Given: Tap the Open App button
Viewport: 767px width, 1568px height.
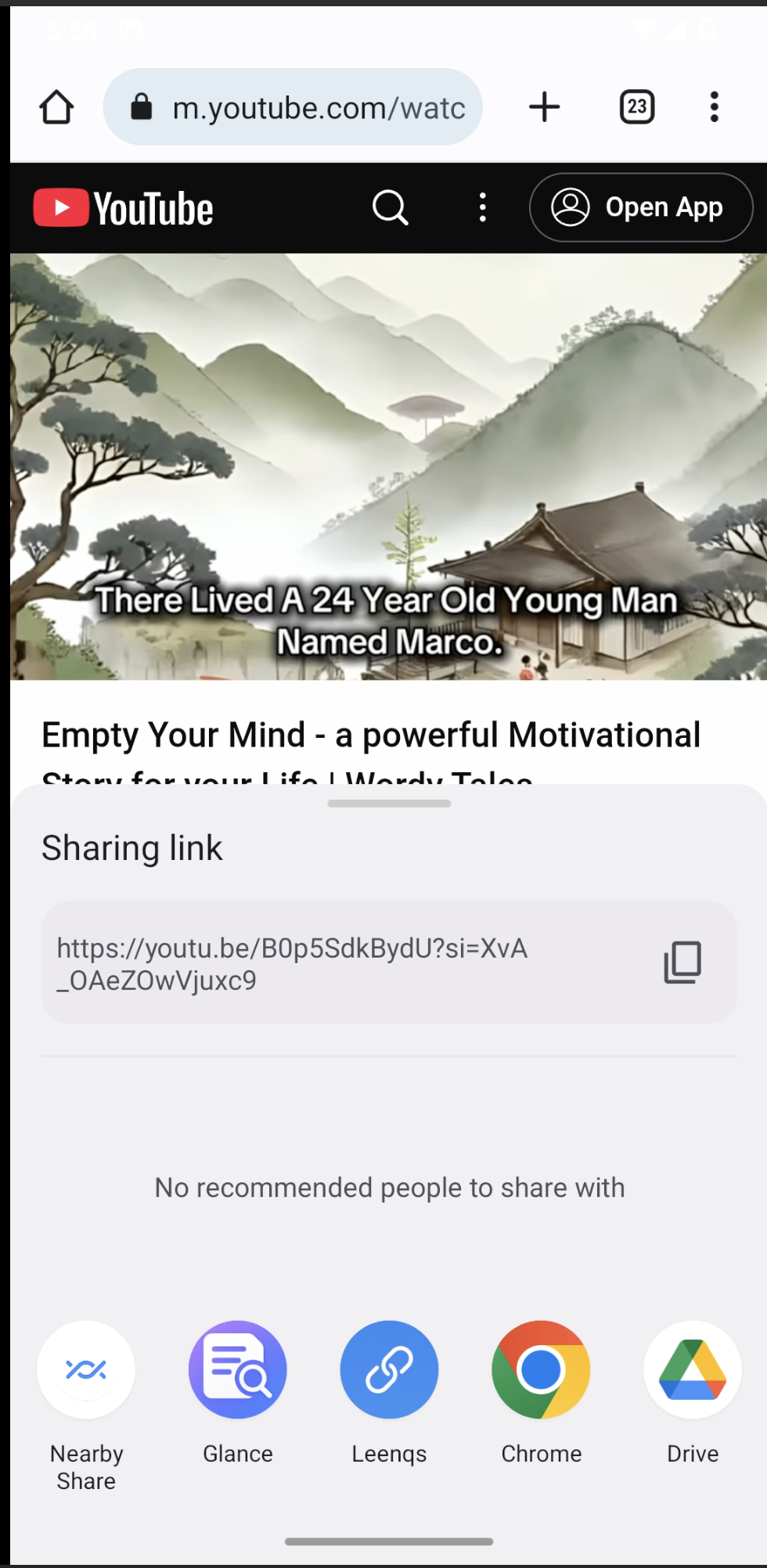Looking at the screenshot, I should point(641,208).
